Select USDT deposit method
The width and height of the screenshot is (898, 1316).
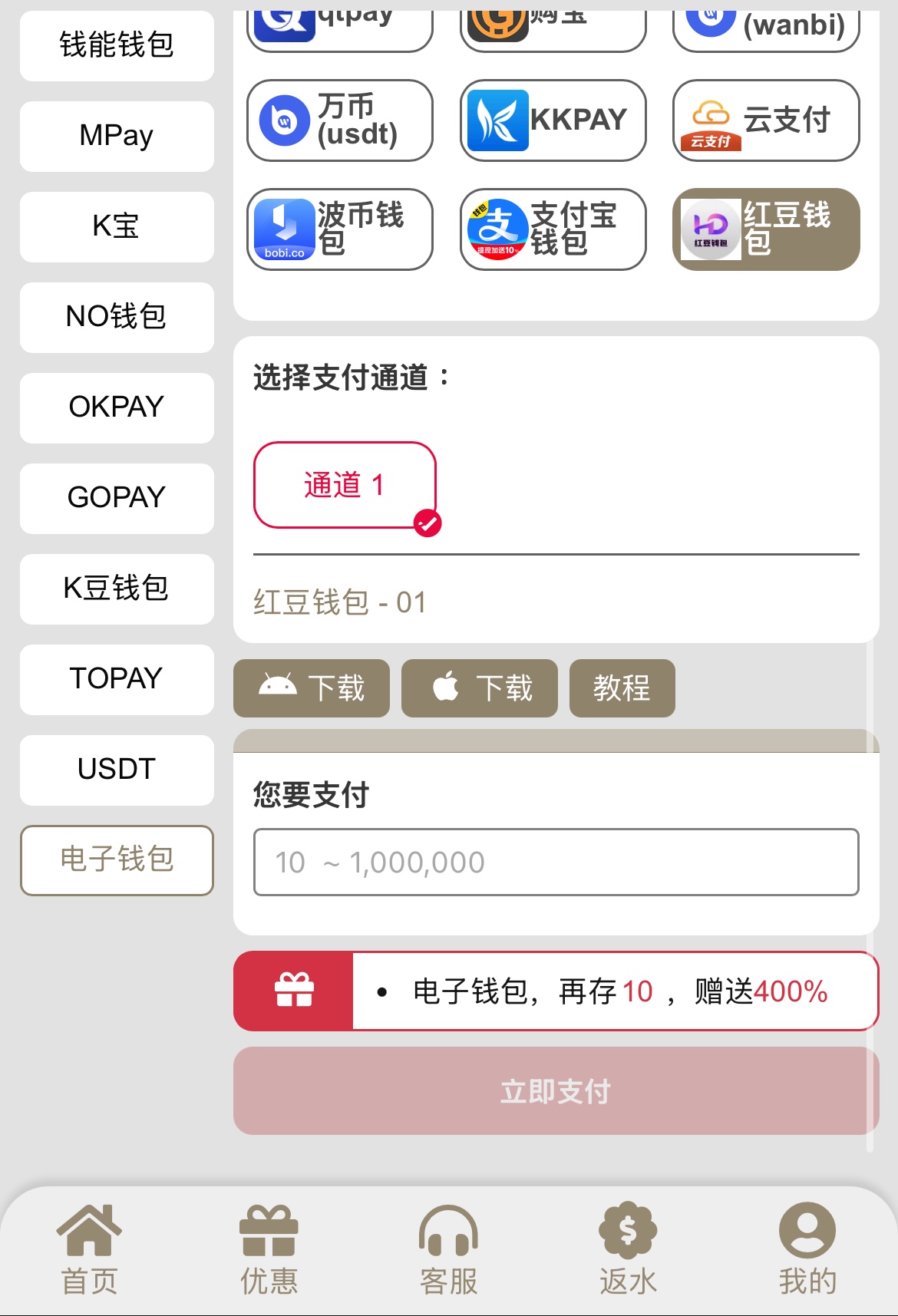point(117,770)
